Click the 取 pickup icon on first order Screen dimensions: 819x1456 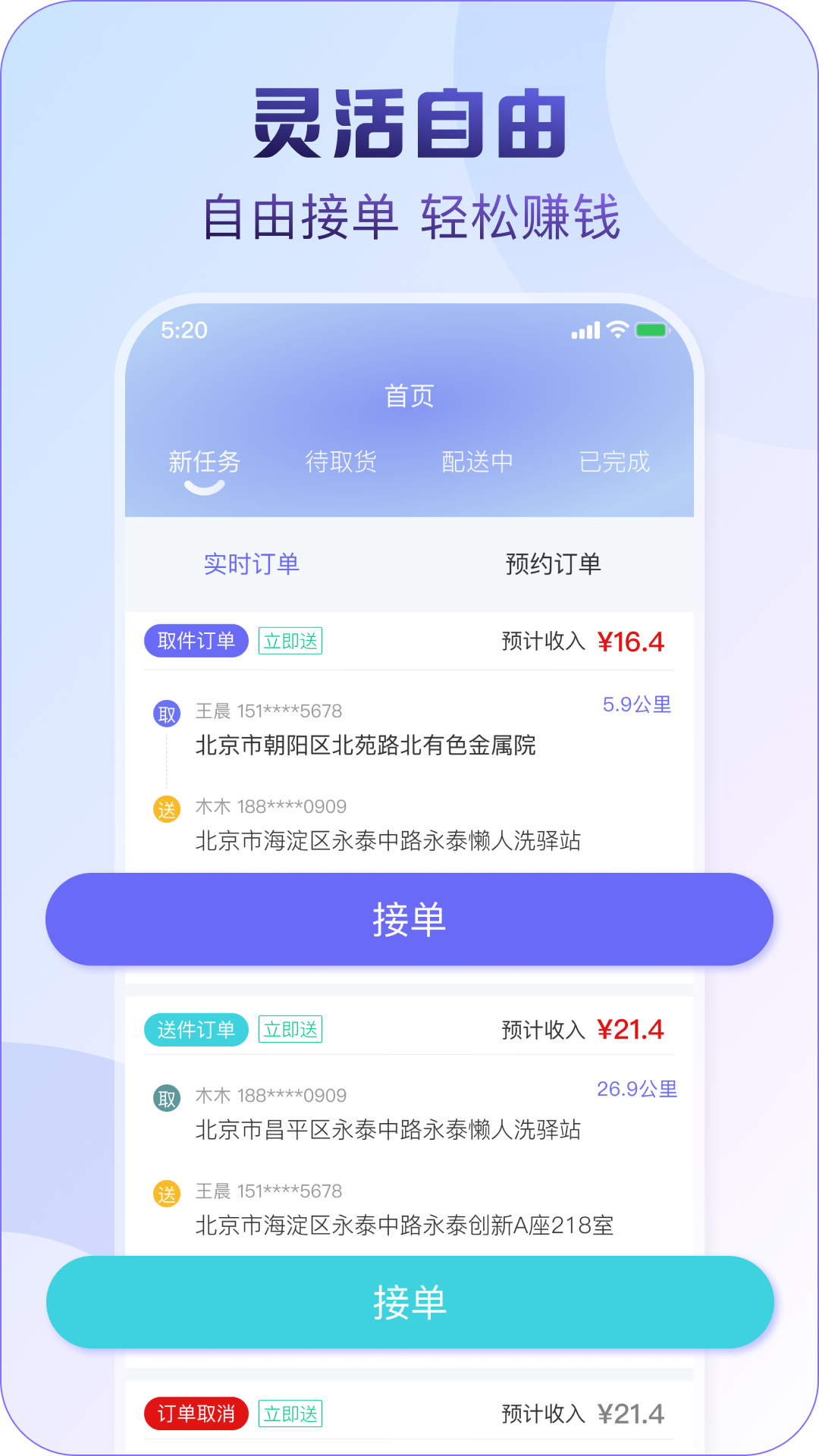pos(168,714)
